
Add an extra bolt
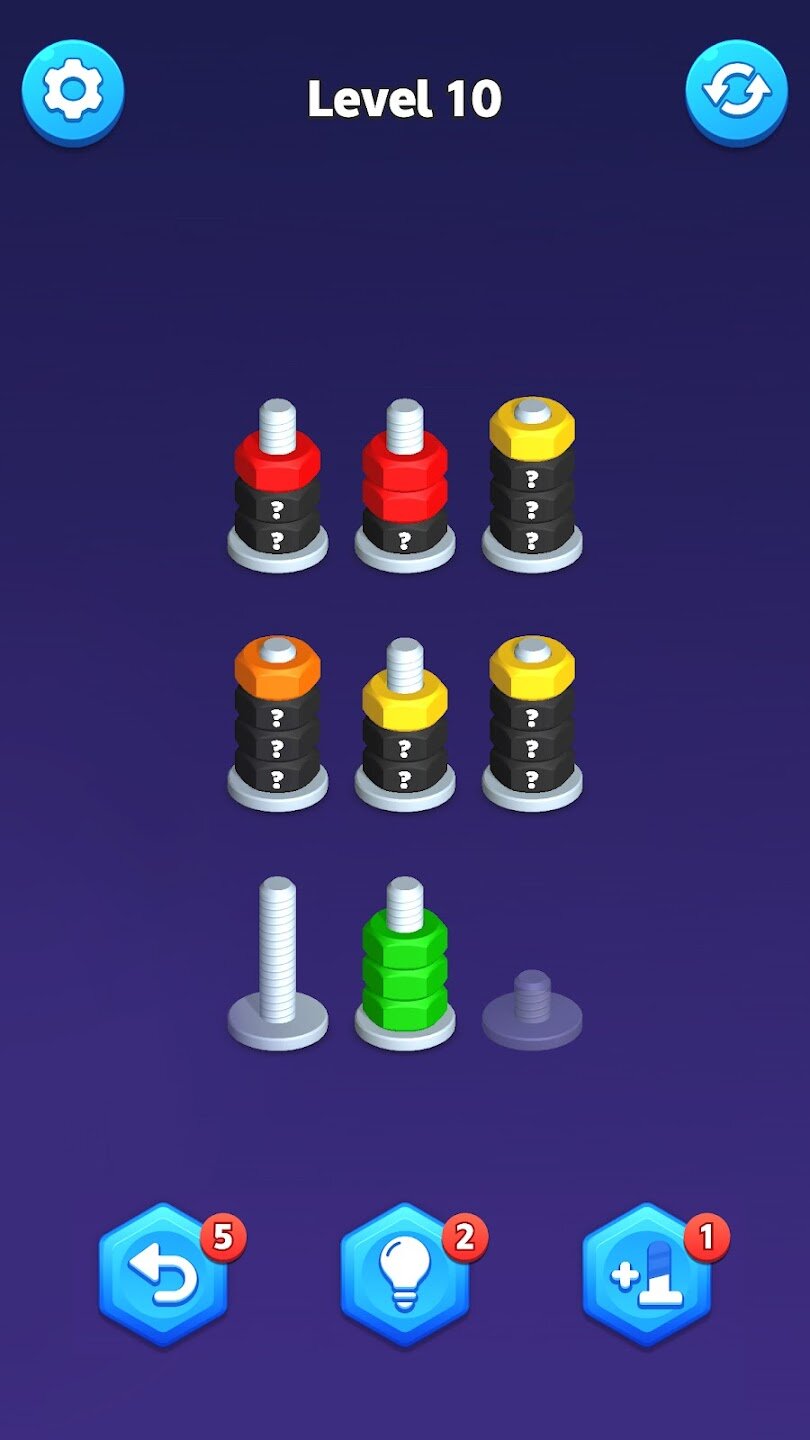[647, 1277]
